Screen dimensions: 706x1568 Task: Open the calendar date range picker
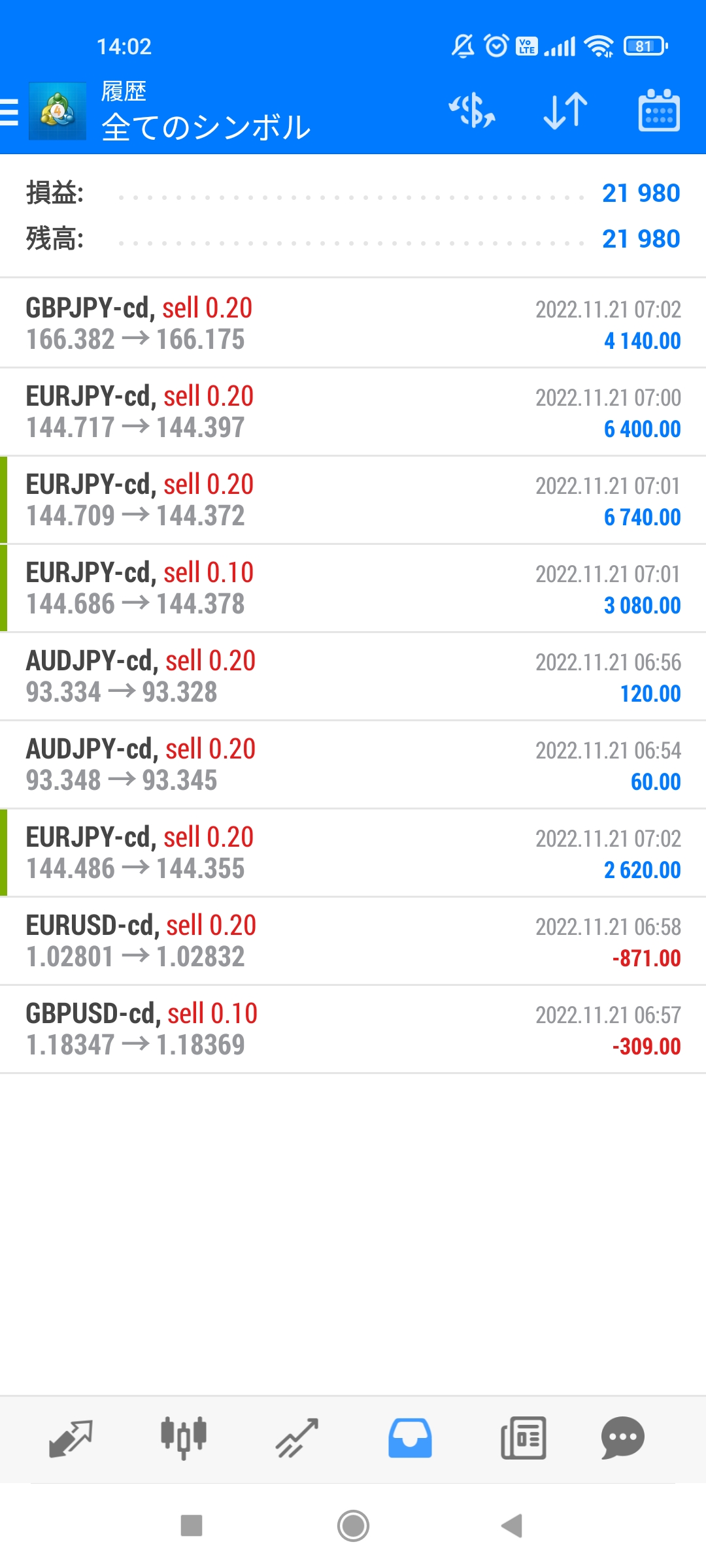(x=658, y=110)
